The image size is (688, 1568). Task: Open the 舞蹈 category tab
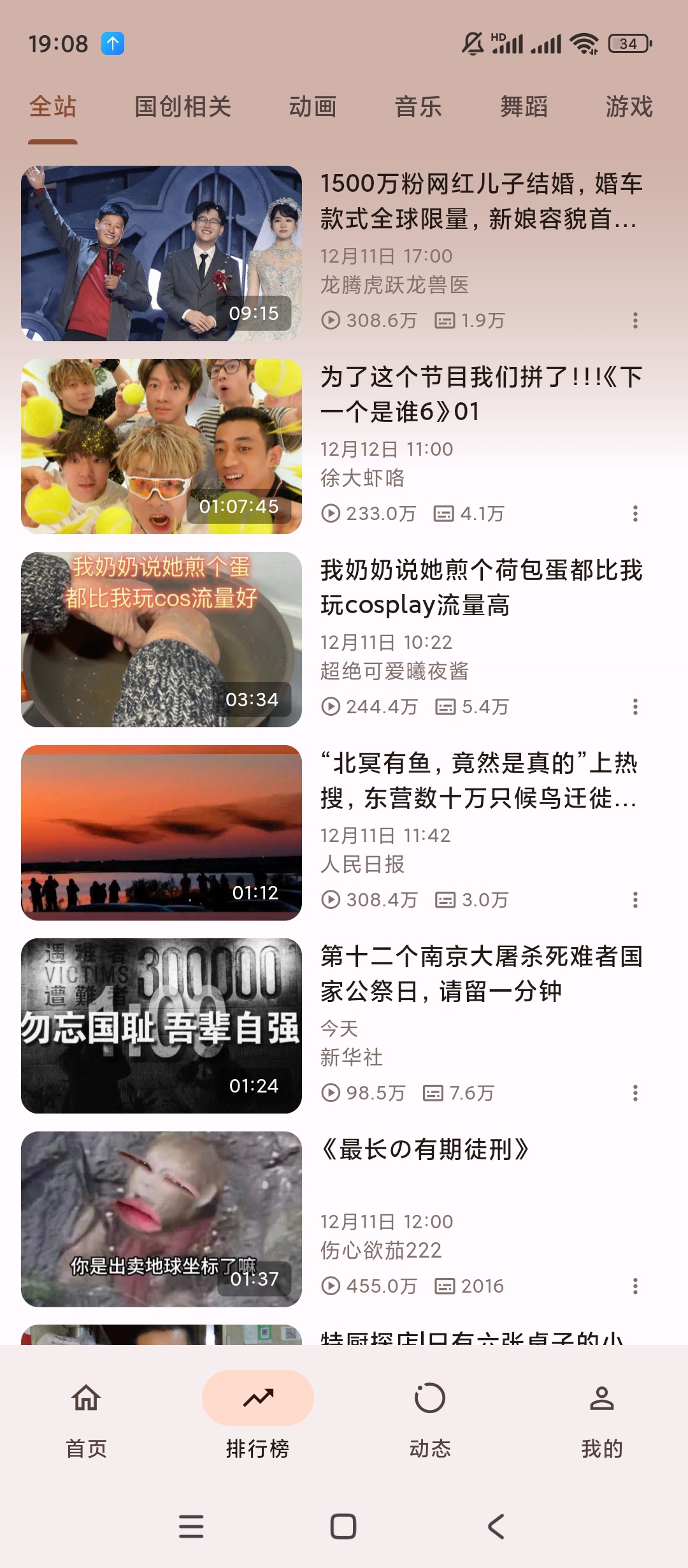point(524,106)
